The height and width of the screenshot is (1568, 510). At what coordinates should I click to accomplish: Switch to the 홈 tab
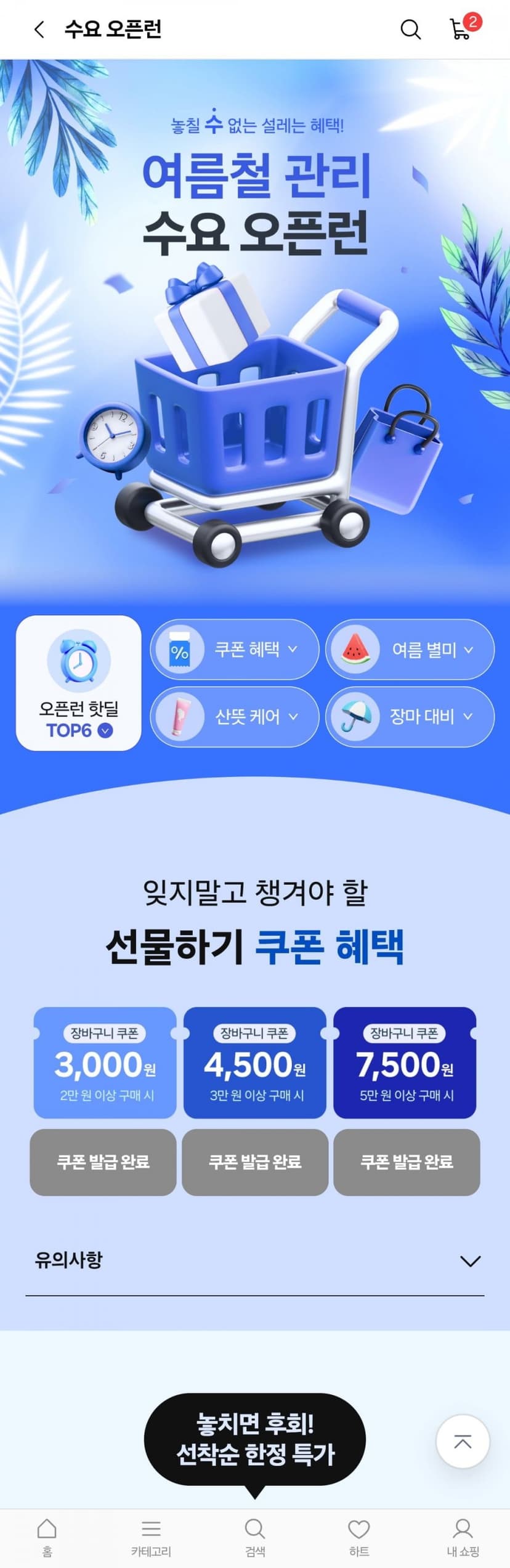[47, 1537]
